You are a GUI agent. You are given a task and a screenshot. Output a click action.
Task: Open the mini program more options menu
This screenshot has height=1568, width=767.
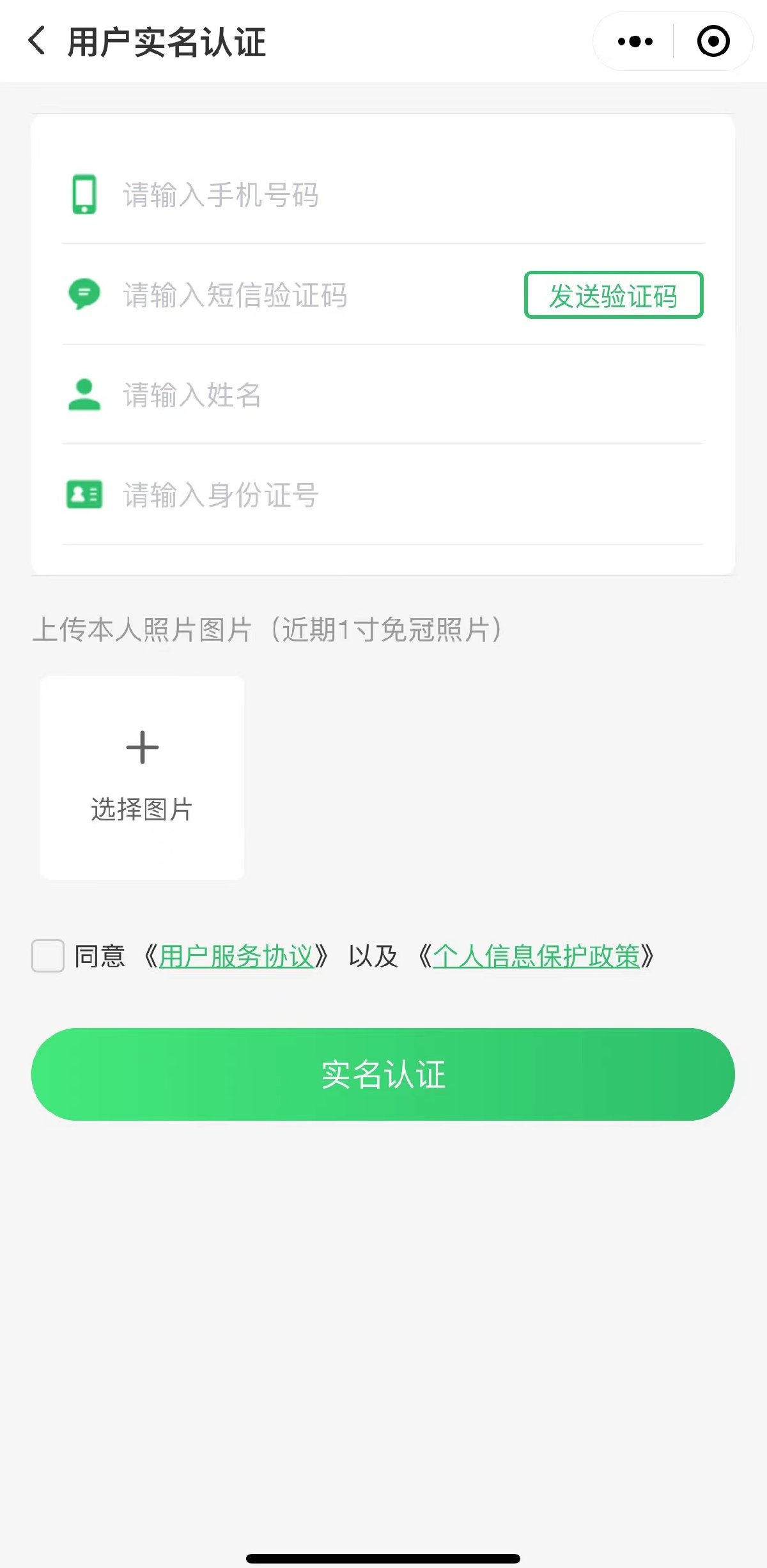tap(635, 42)
